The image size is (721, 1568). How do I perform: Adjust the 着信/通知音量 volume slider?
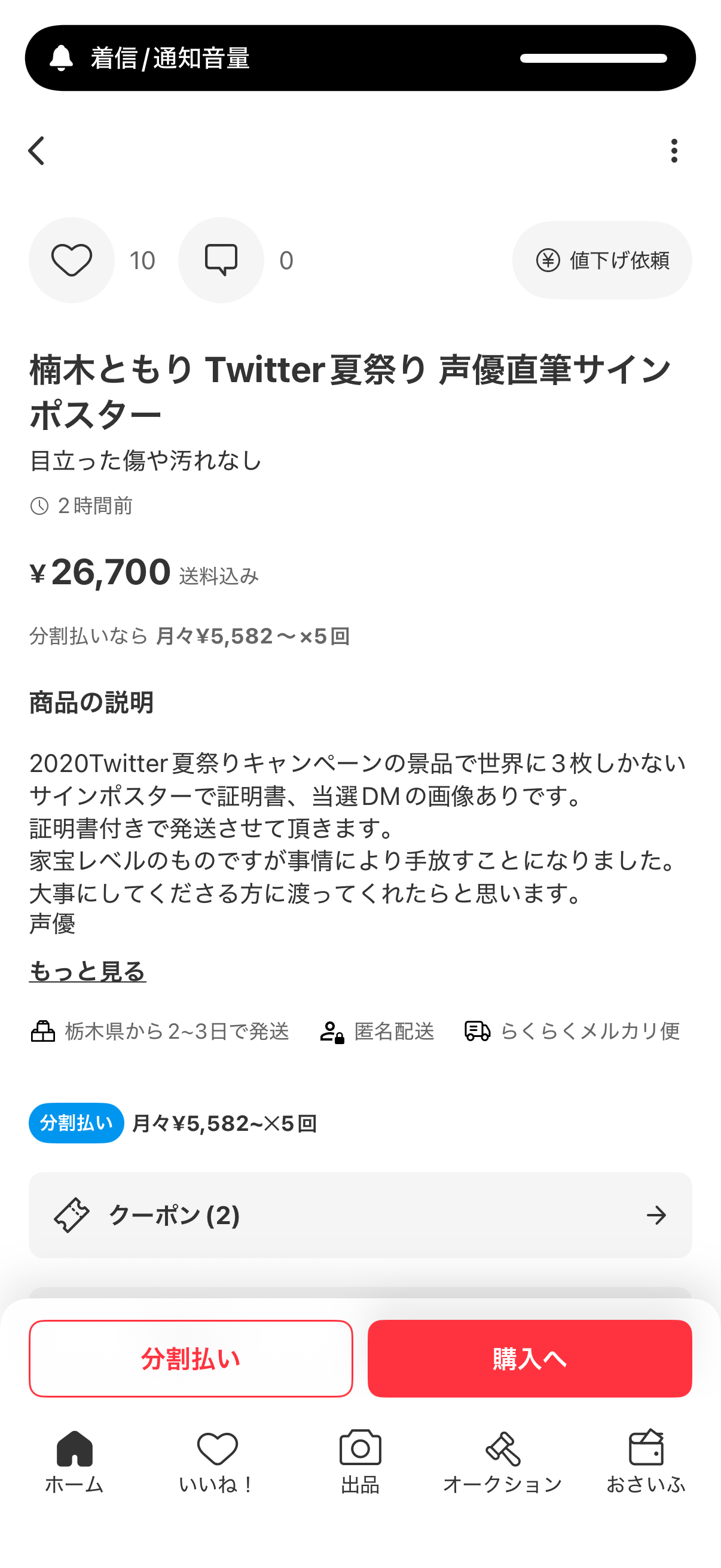tap(593, 59)
